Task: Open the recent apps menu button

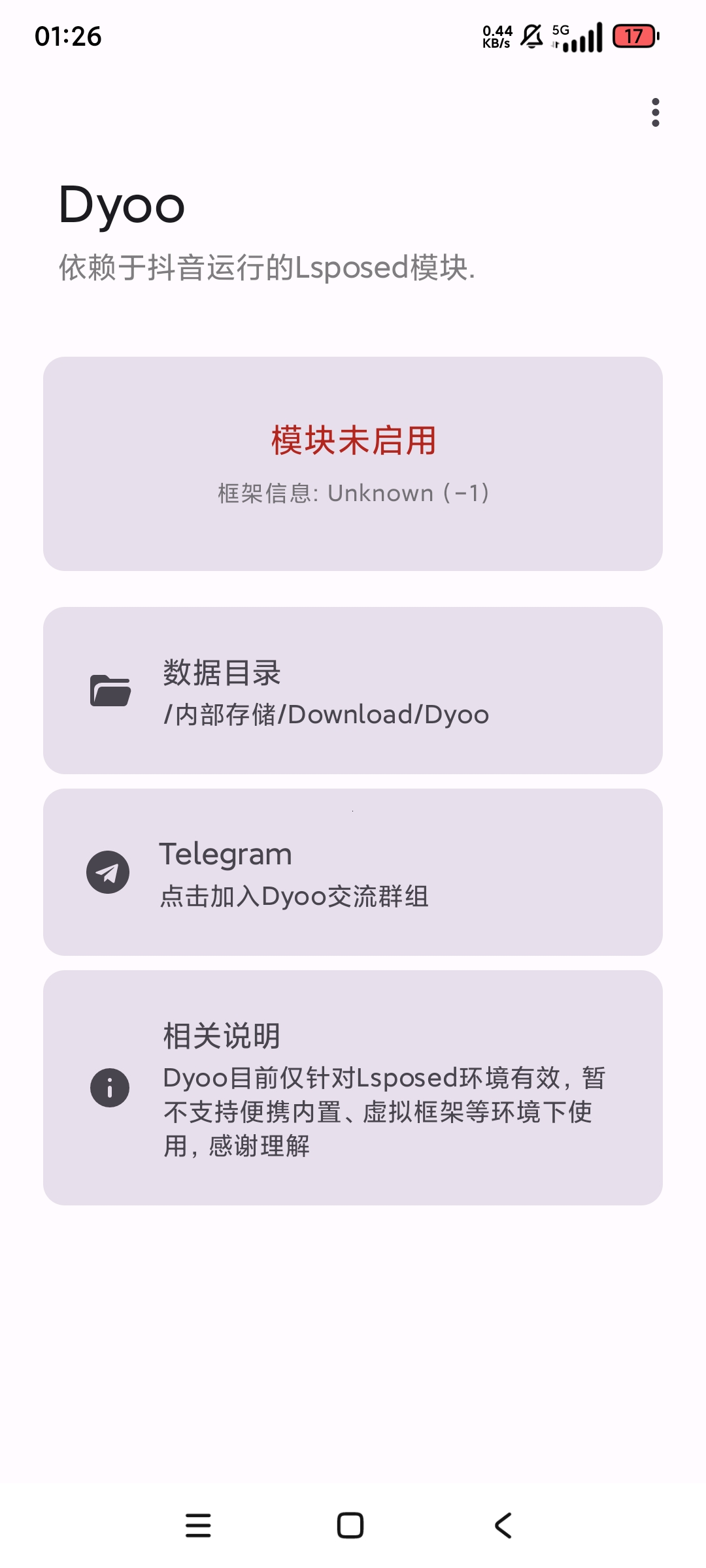Action: (x=198, y=1526)
